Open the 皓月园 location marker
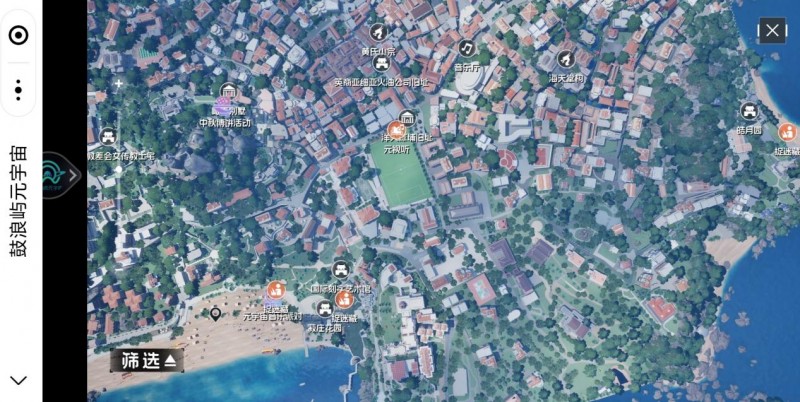The image size is (800, 402). [x=748, y=111]
